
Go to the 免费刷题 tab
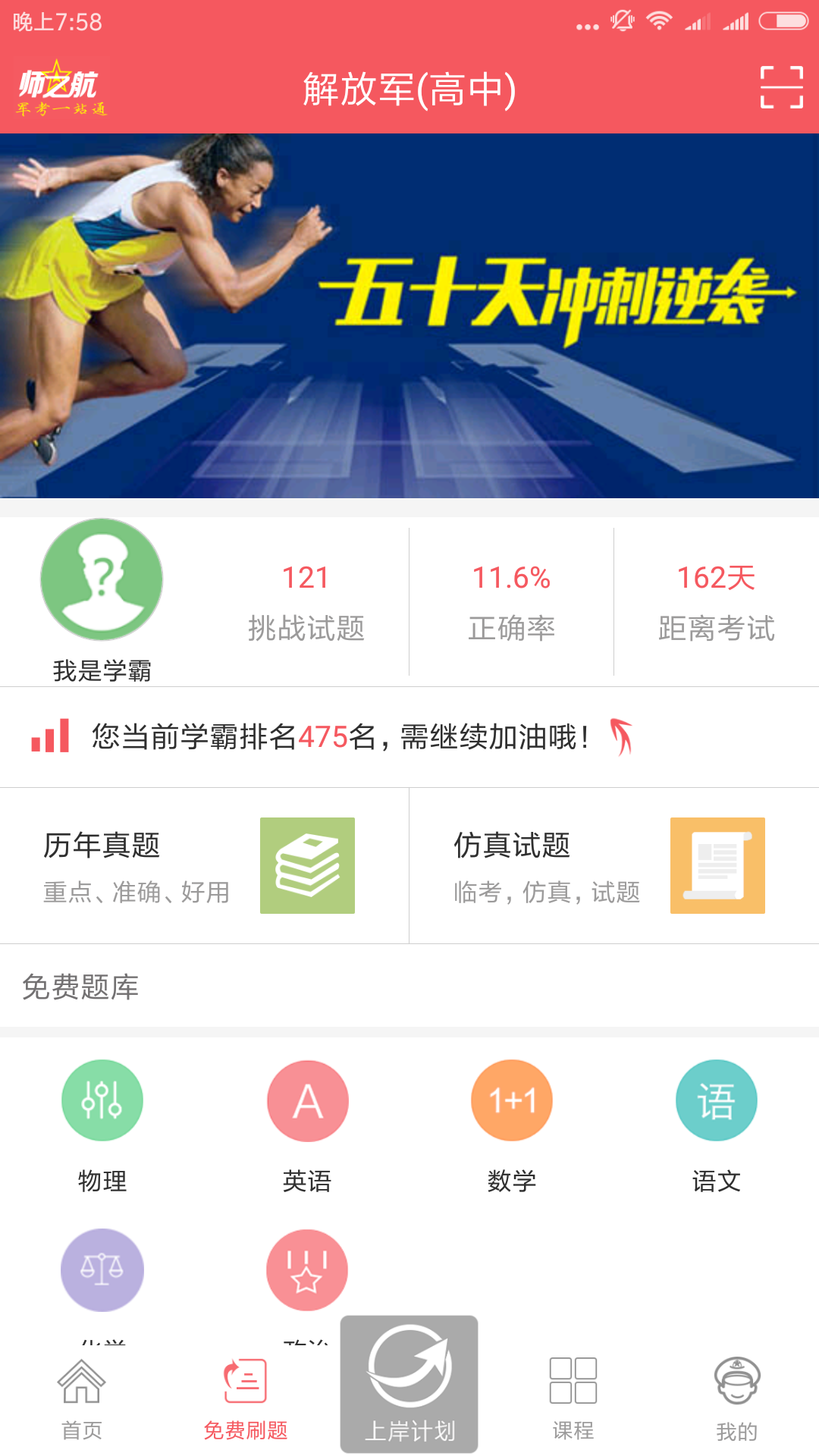click(x=246, y=1399)
